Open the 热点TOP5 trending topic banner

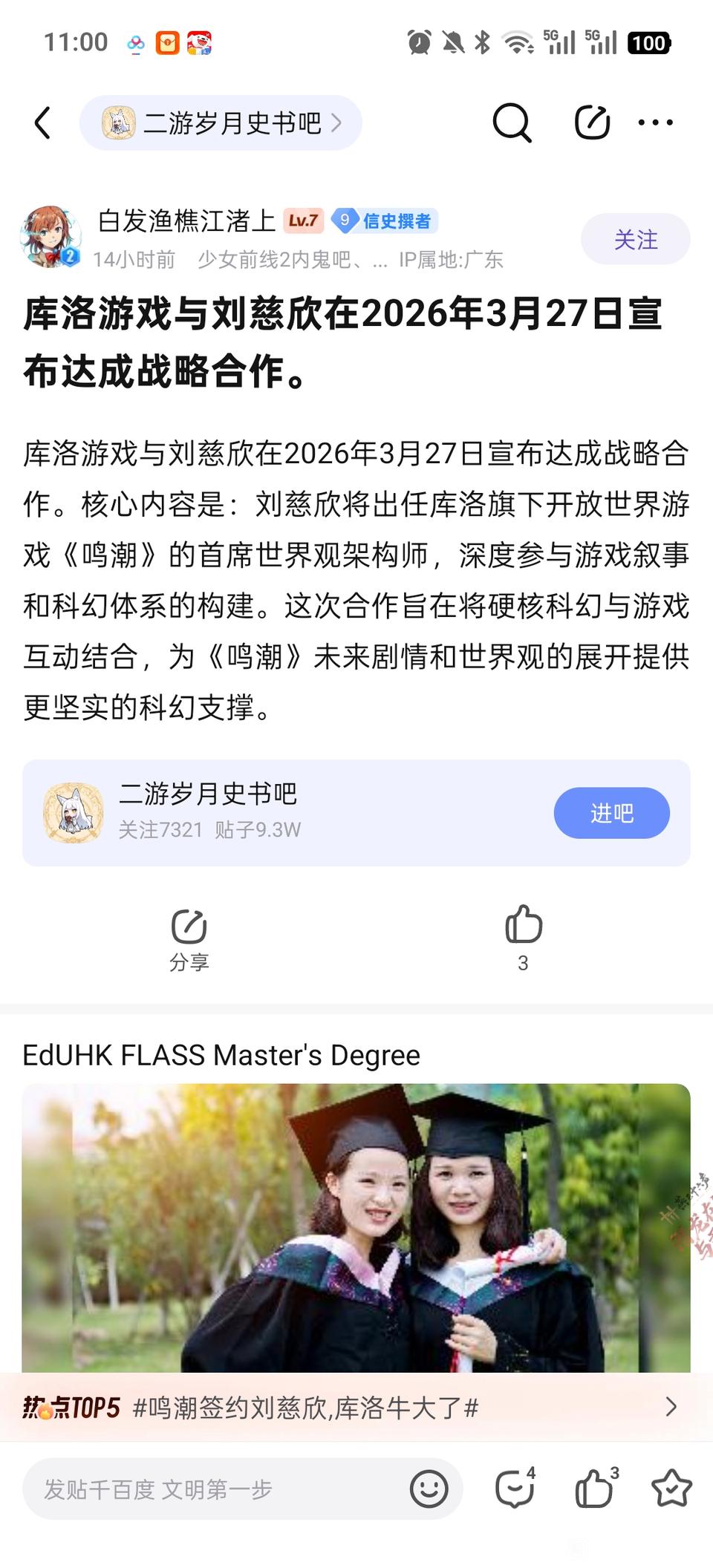(349, 1407)
